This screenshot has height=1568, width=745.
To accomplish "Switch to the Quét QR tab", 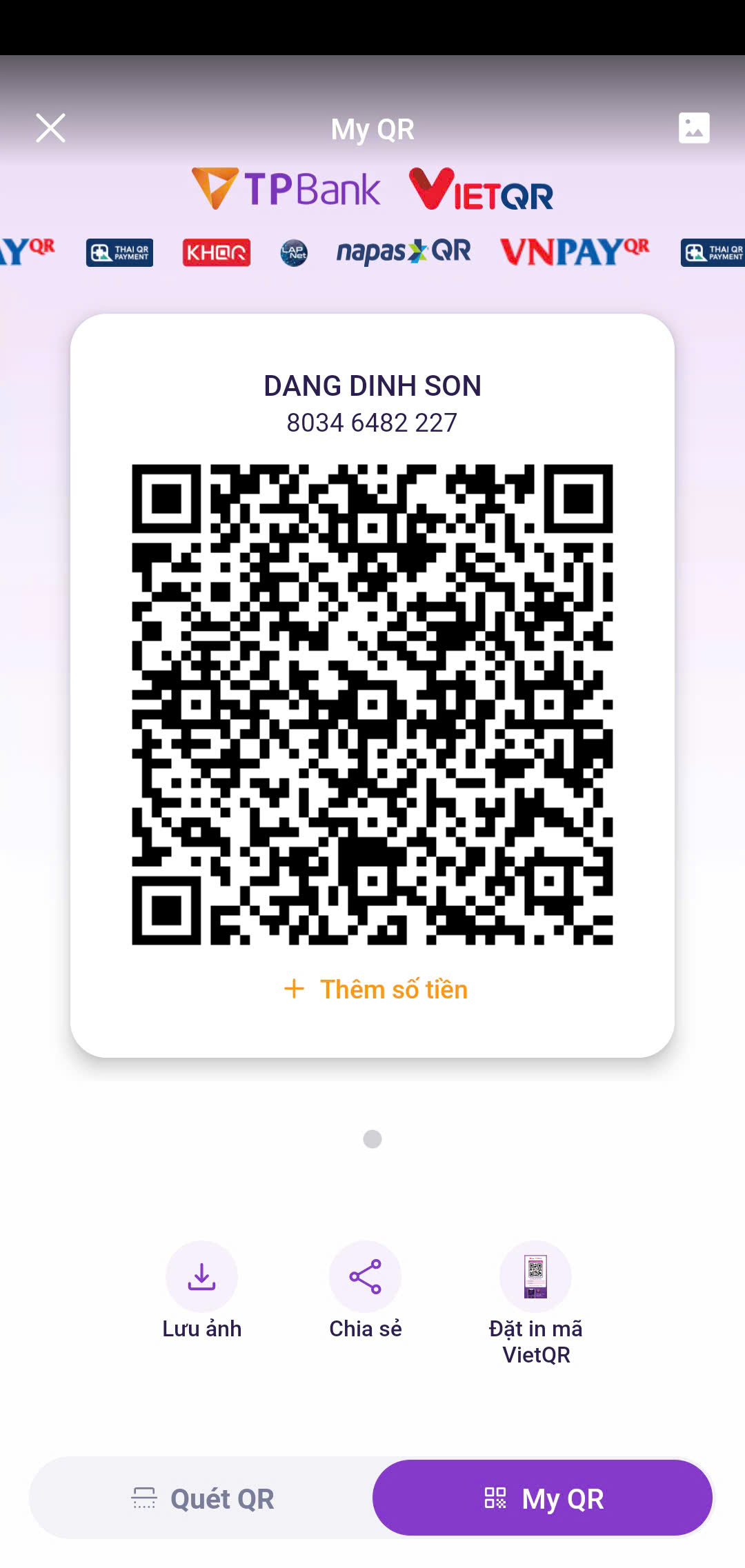I will 202,1498.
